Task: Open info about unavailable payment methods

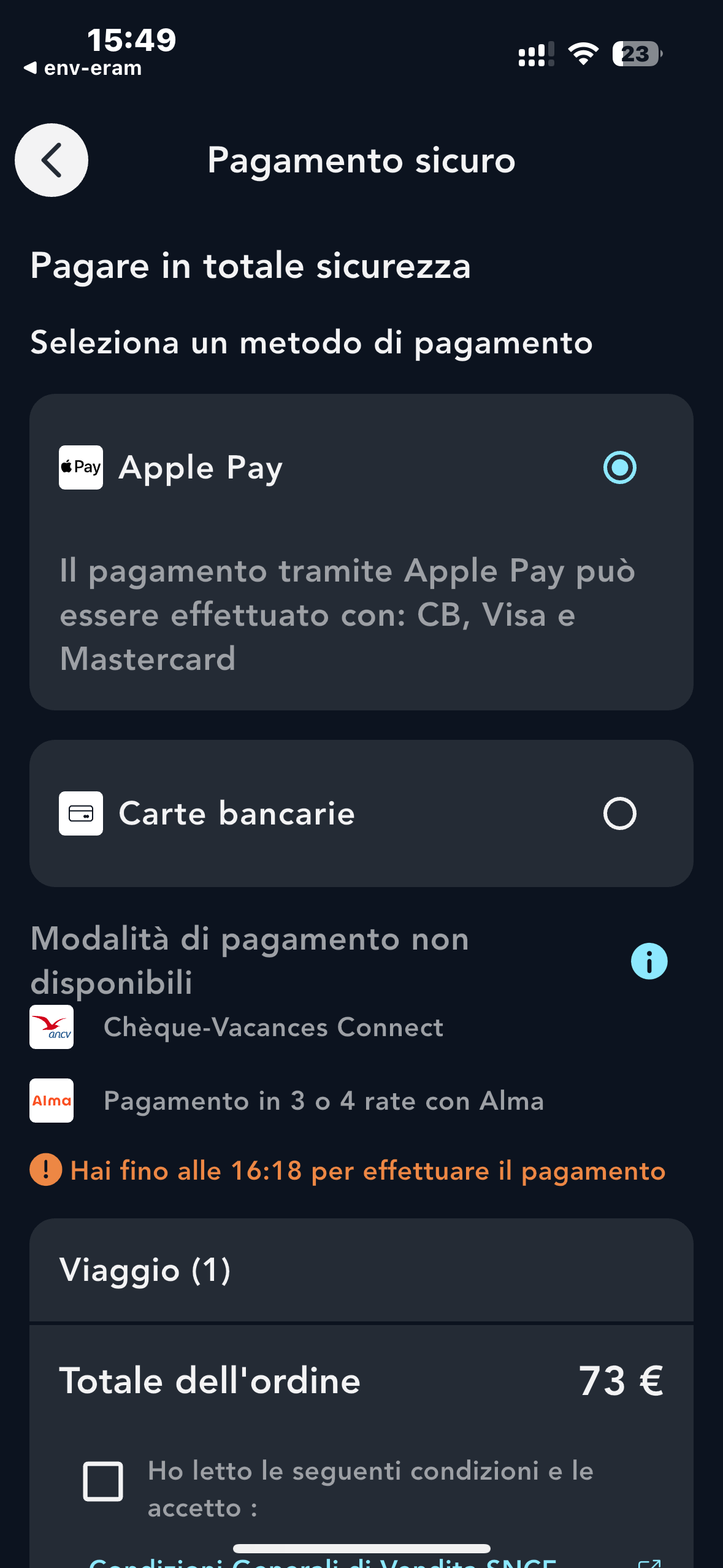Action: coord(649,961)
